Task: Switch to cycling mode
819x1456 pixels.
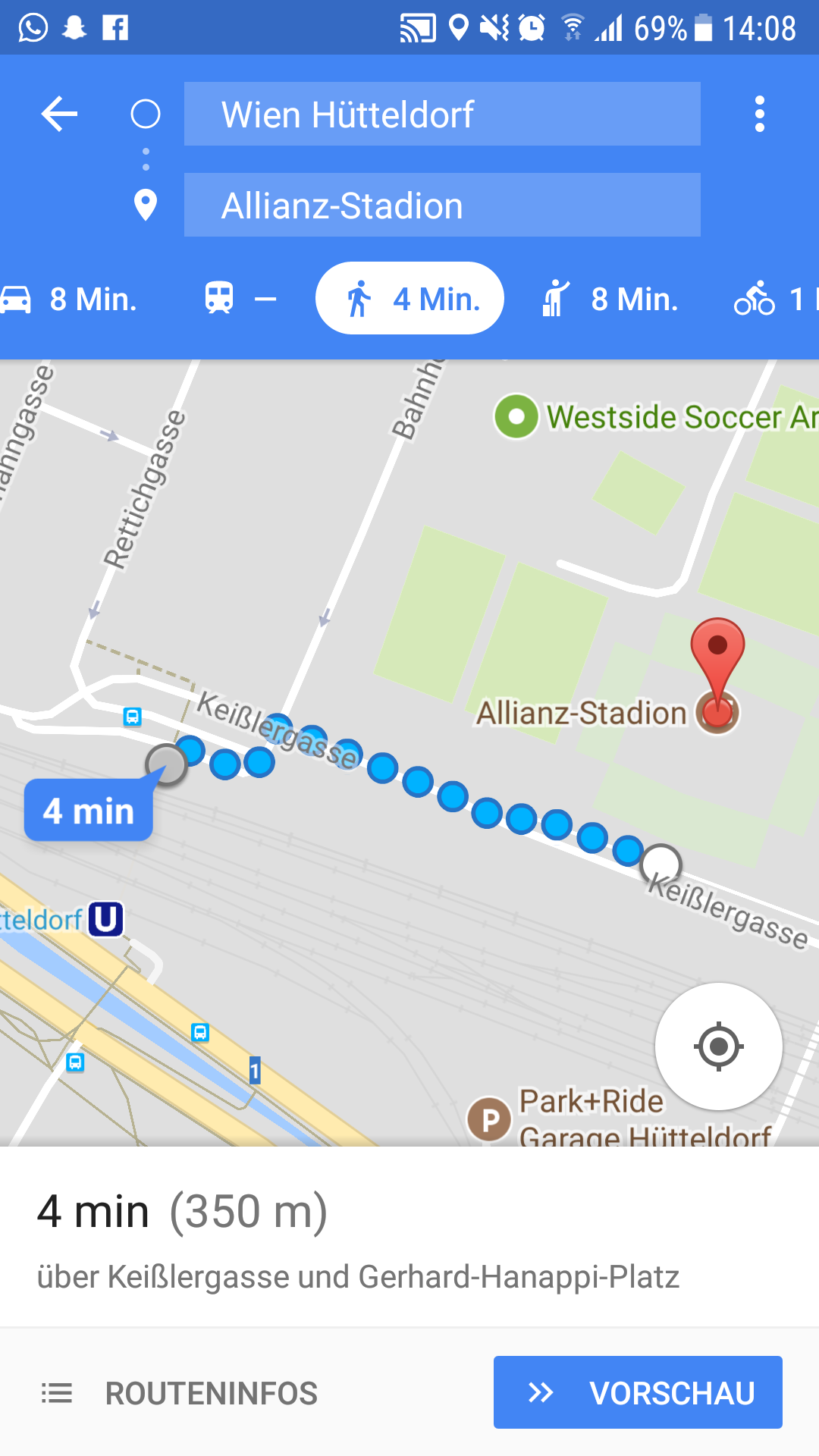Action: 773,299
